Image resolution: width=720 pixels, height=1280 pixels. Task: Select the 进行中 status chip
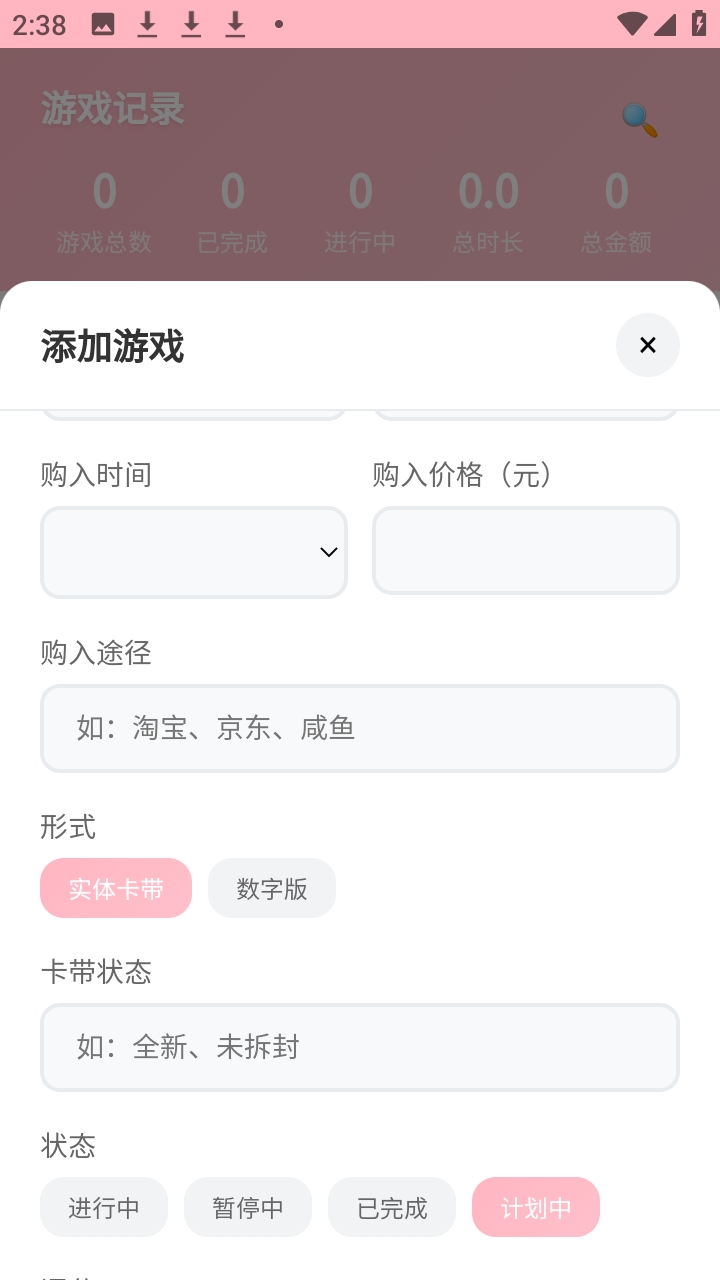pyautogui.click(x=104, y=1207)
